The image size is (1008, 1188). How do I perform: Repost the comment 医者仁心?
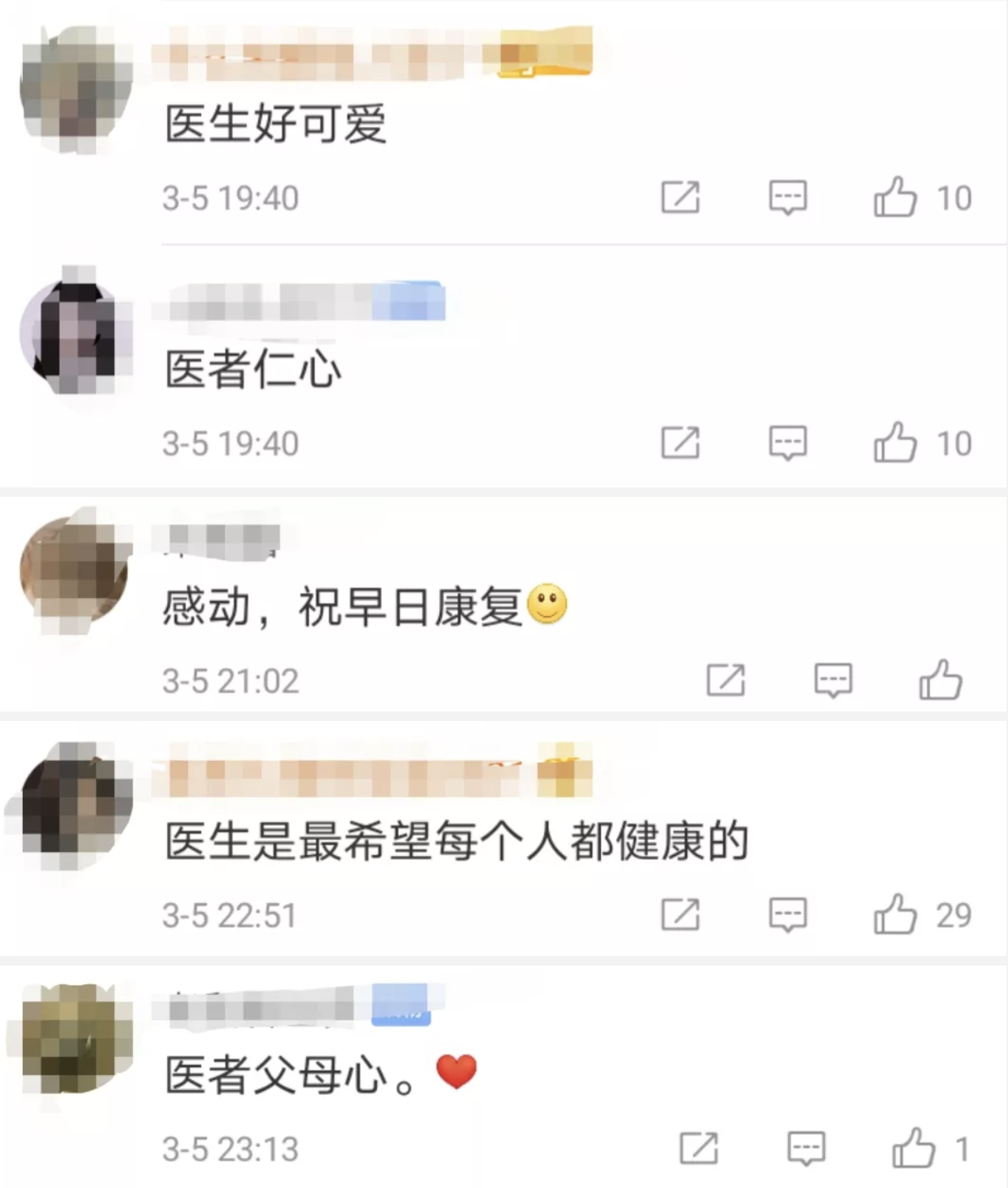[x=680, y=443]
